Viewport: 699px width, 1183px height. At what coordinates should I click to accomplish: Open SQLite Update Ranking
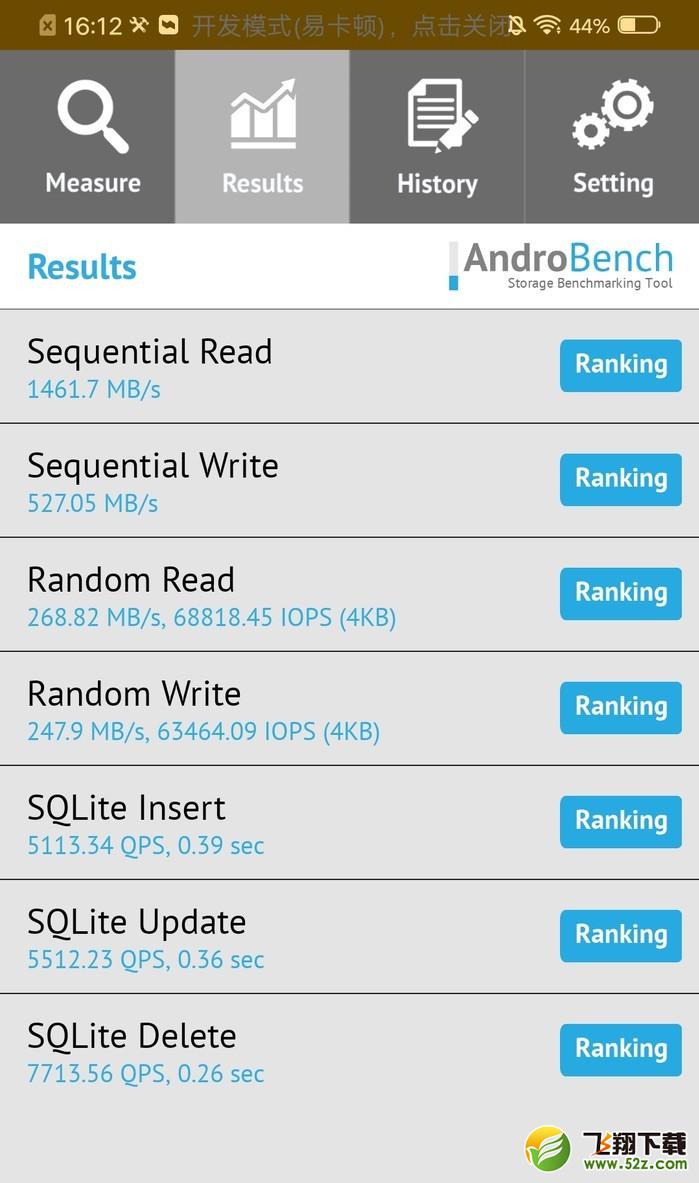[x=620, y=936]
